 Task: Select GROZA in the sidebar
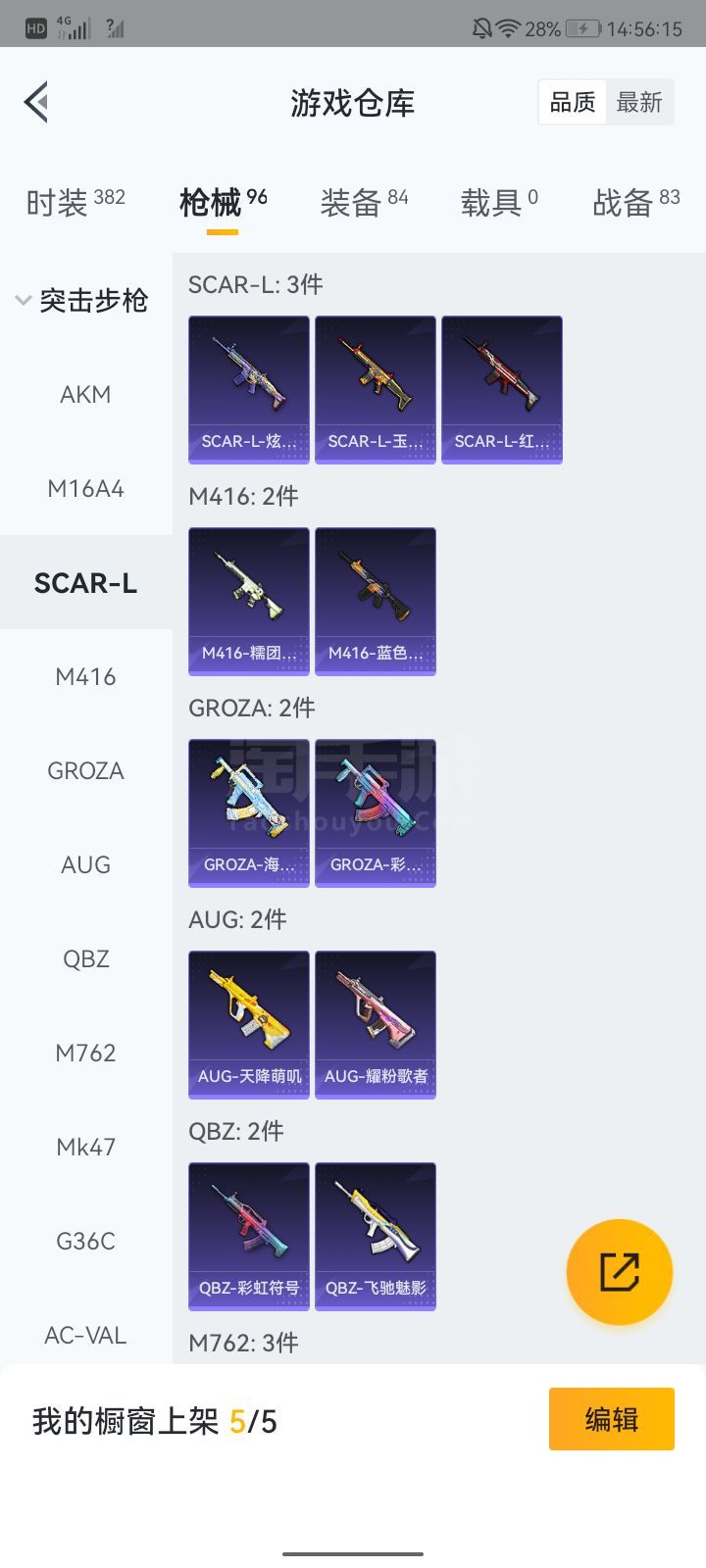(x=85, y=771)
